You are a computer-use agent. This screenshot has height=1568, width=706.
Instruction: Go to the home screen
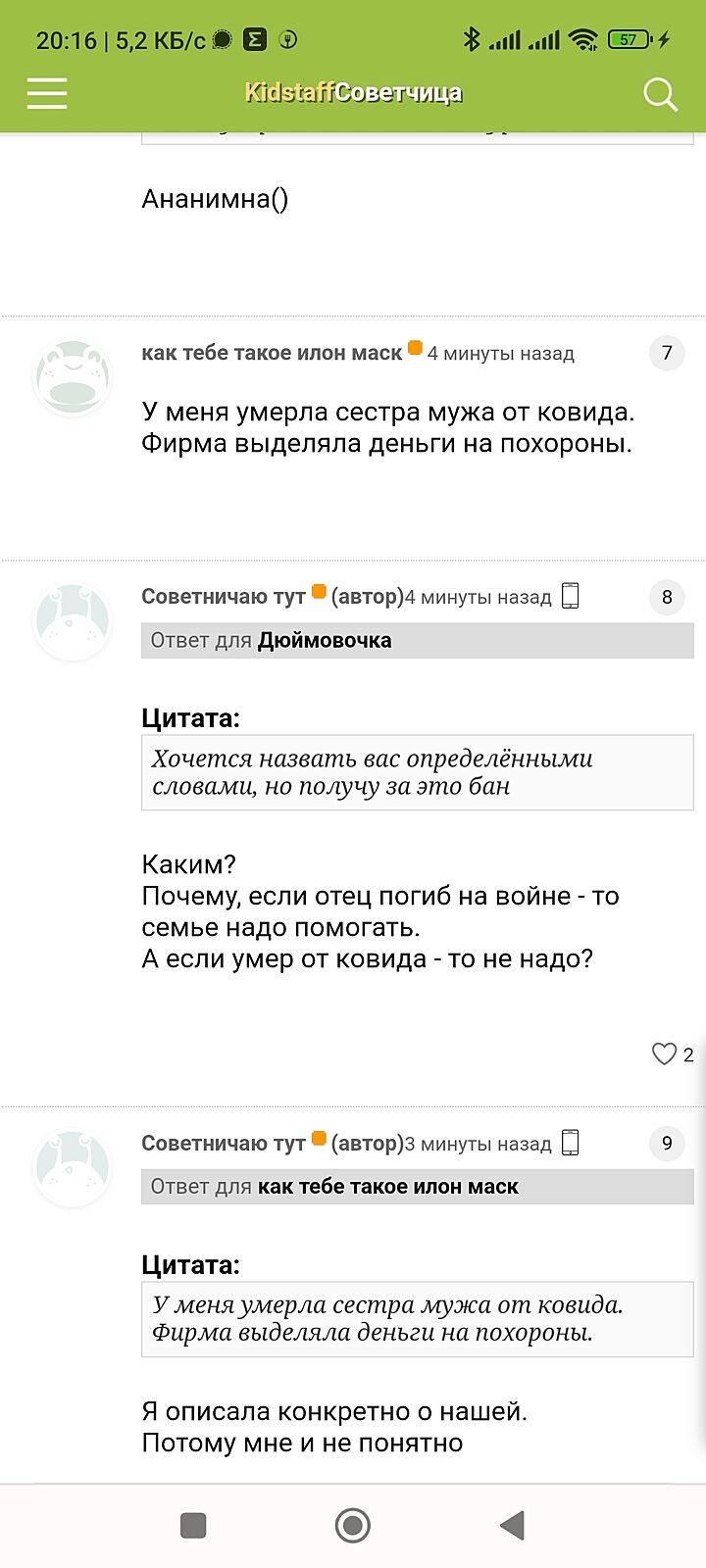353,1525
